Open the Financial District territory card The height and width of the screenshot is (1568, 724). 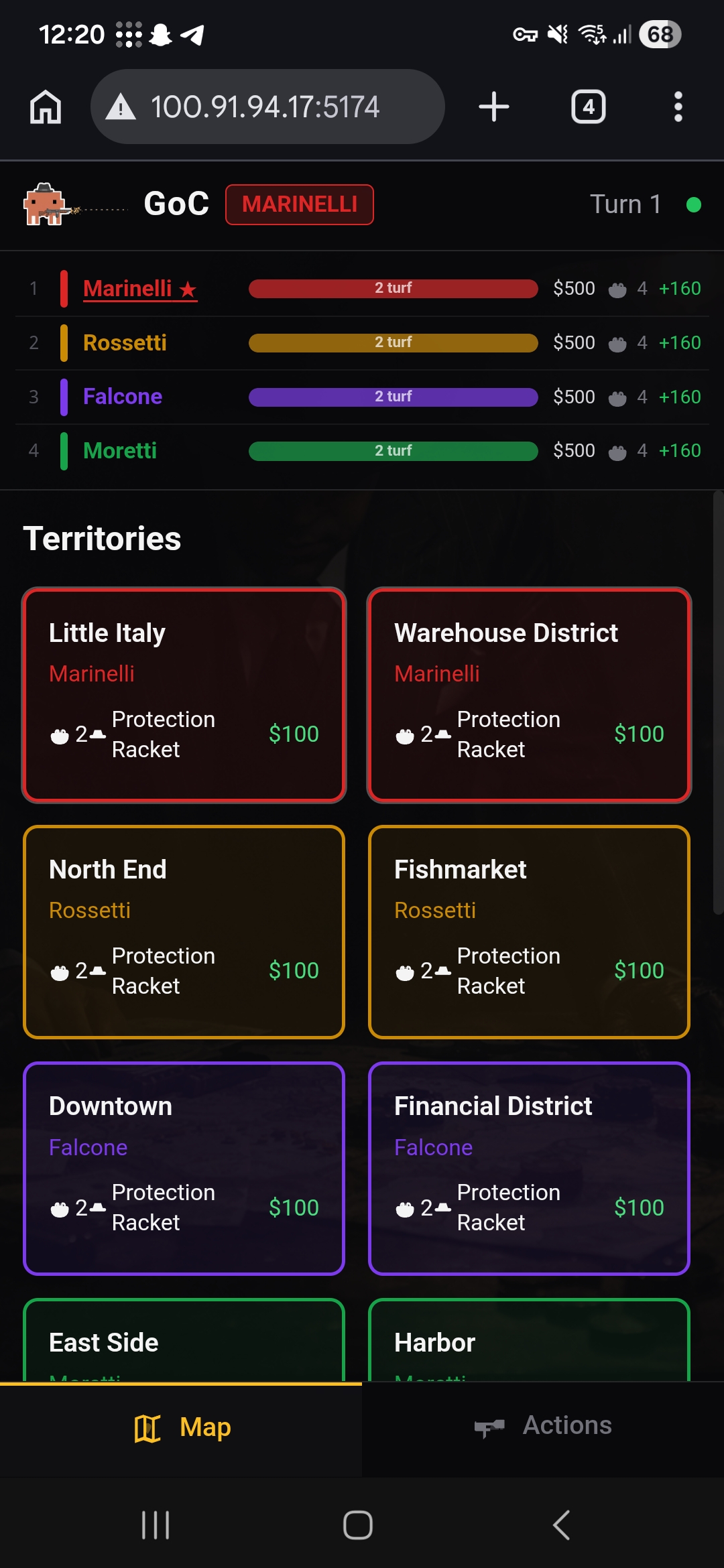[529, 1169]
